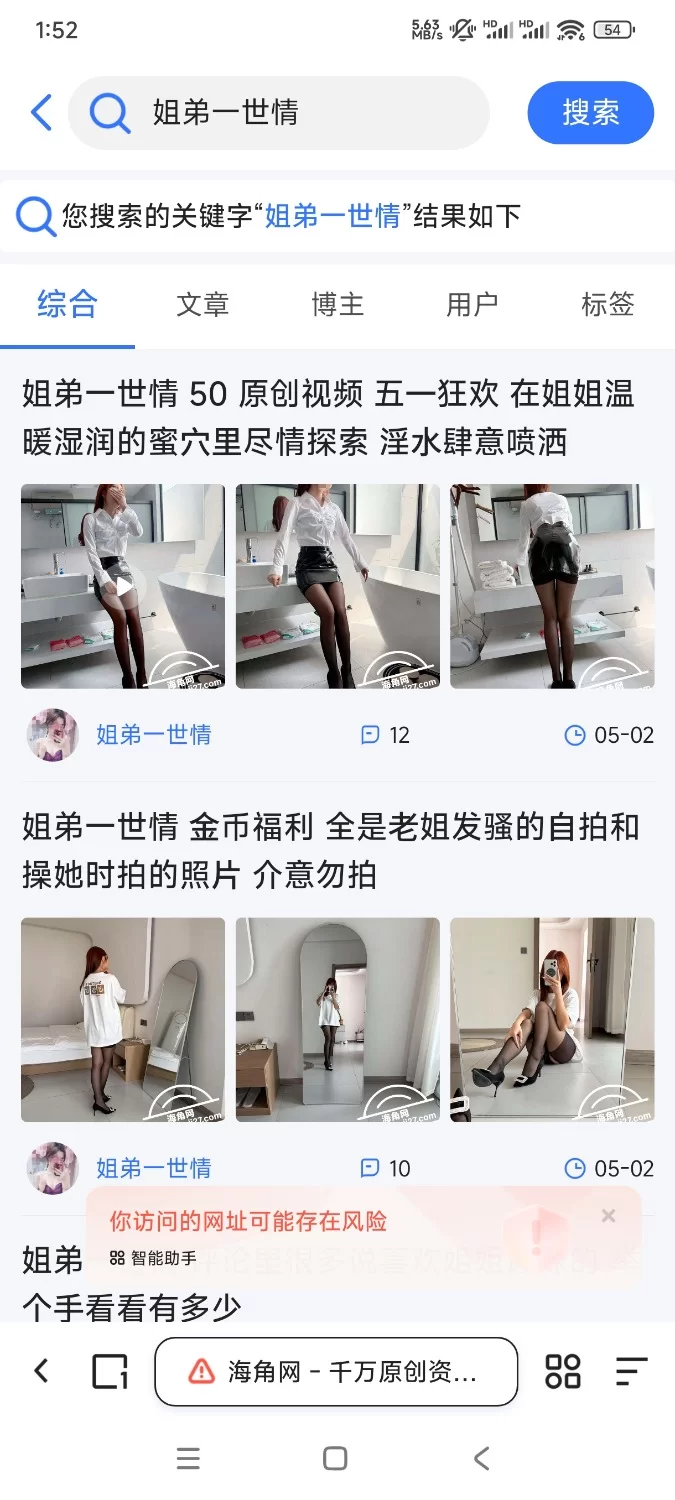Go back using the blue arrow

(41, 113)
